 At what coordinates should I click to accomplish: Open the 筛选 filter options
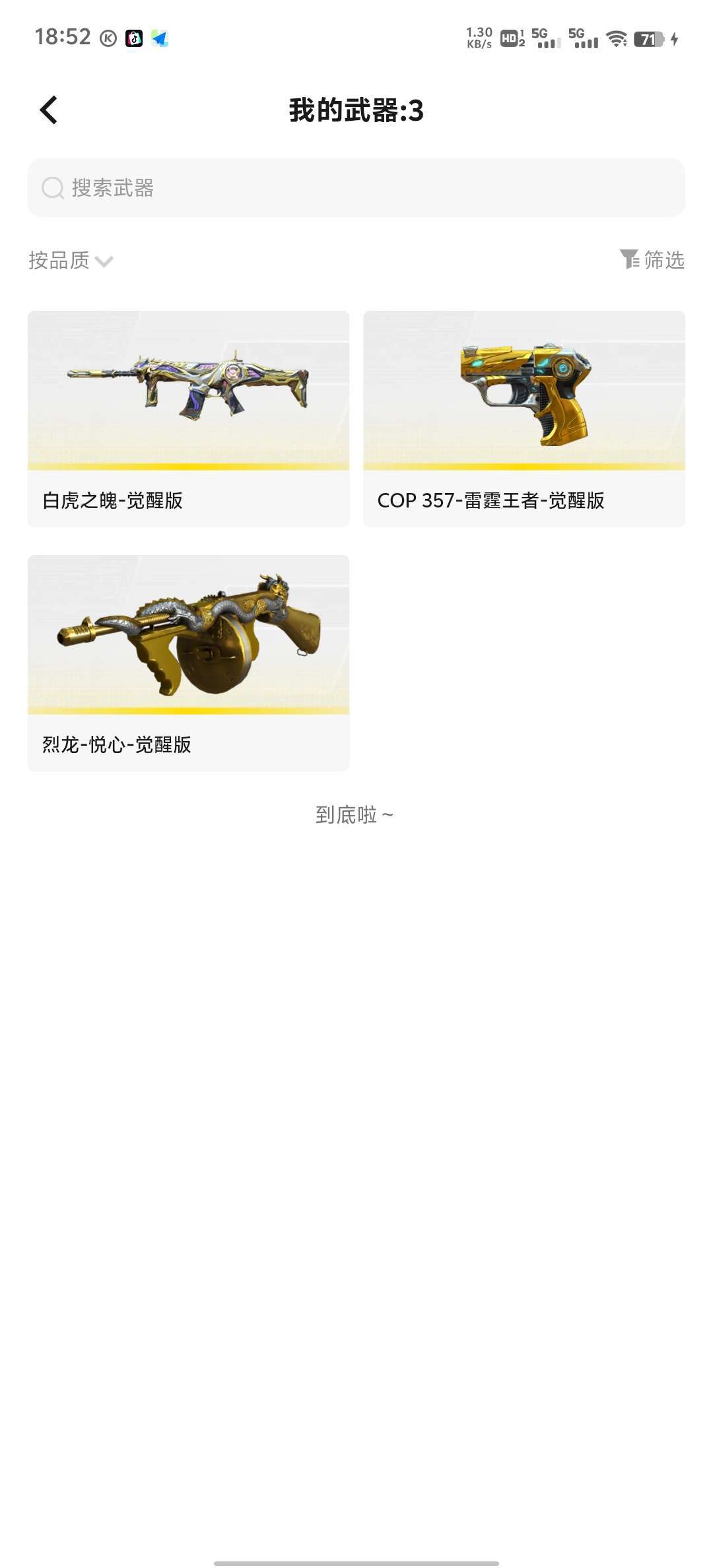(652, 260)
